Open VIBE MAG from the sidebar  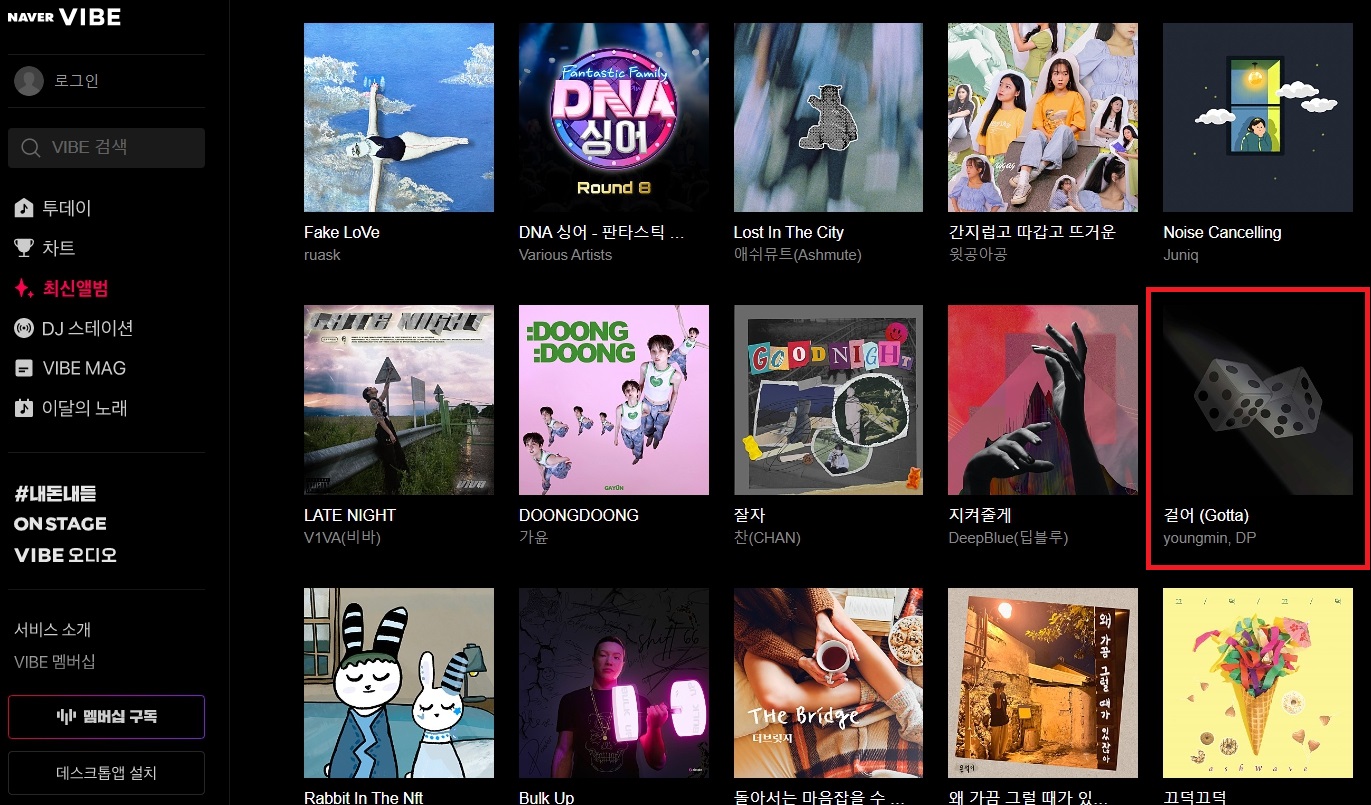(x=83, y=368)
